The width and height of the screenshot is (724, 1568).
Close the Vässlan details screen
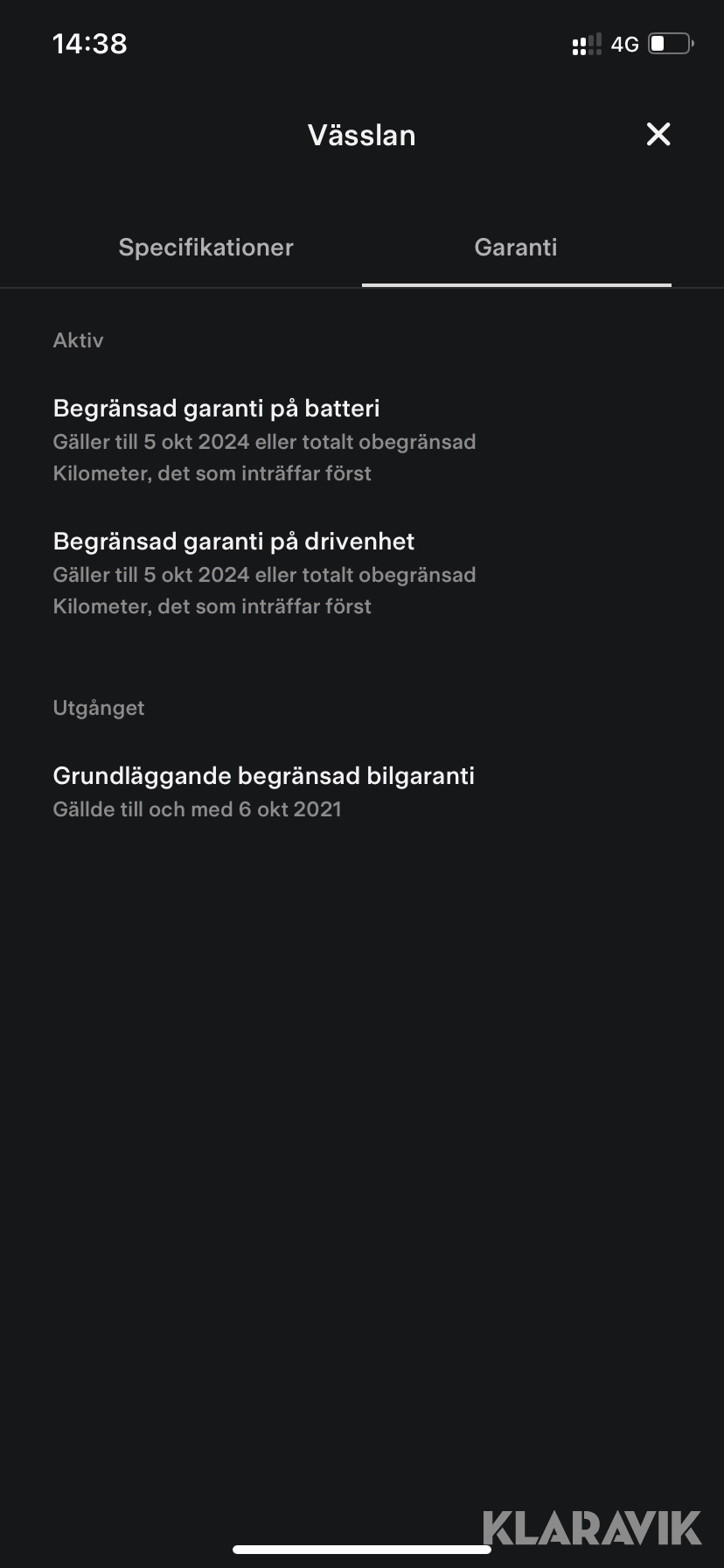coord(658,134)
